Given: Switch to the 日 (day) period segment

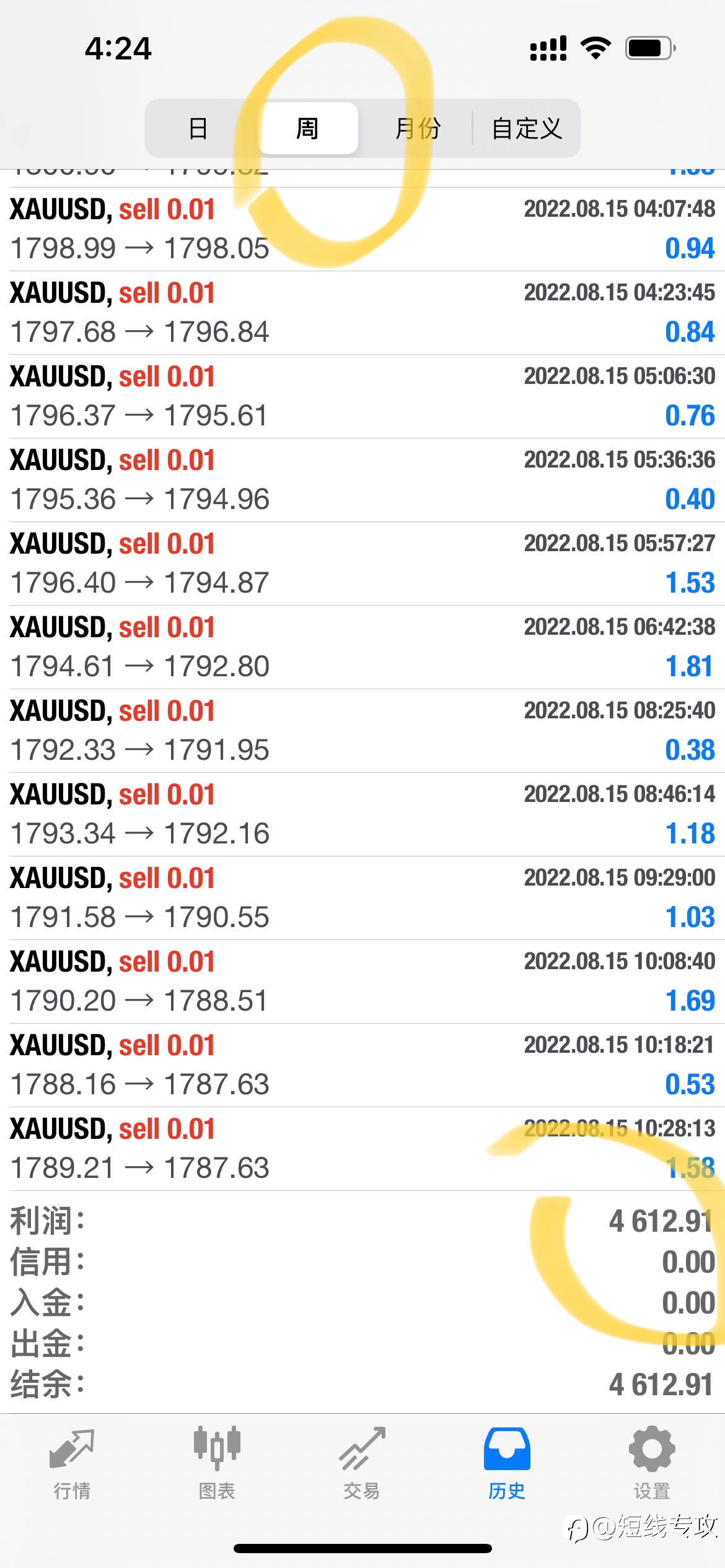Looking at the screenshot, I should click(x=198, y=128).
